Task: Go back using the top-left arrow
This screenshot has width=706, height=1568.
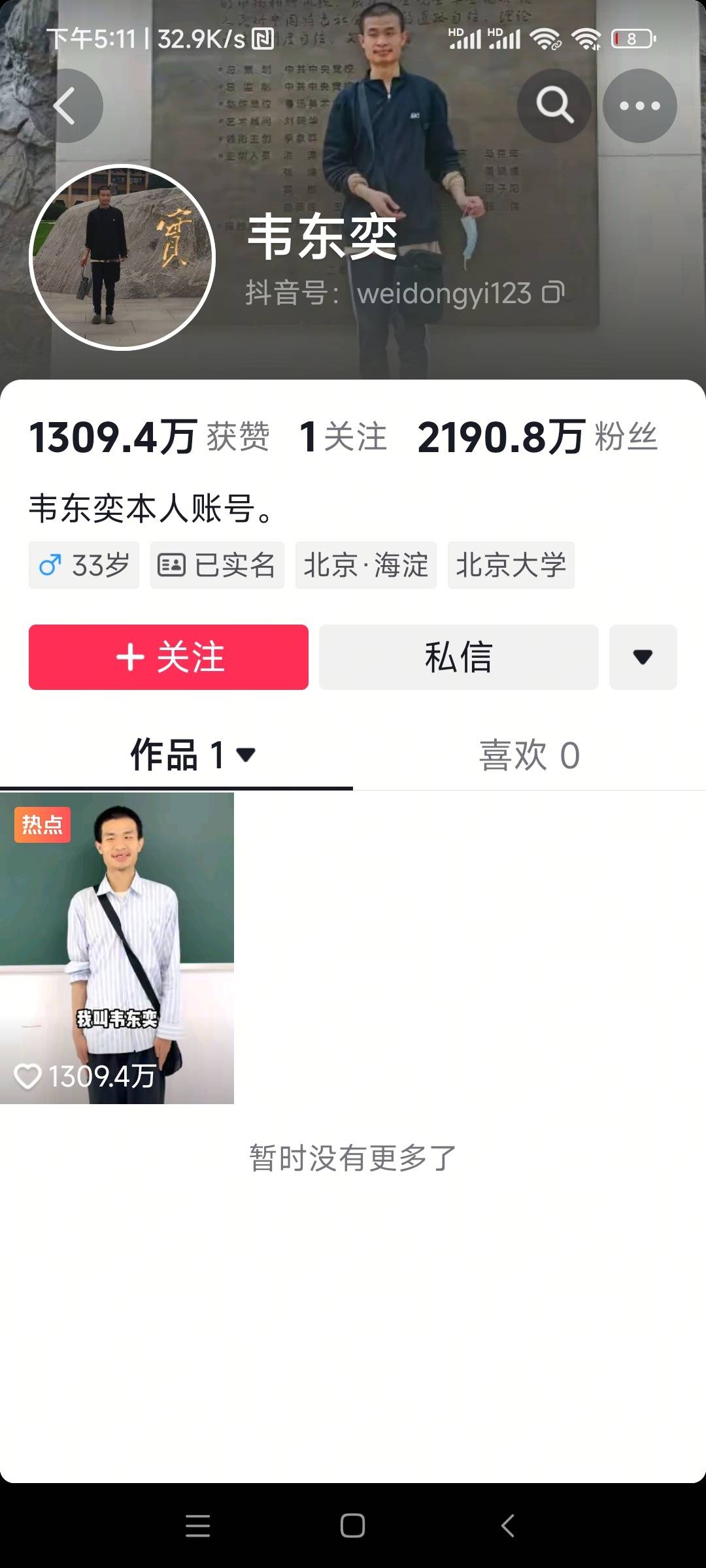Action: (x=65, y=106)
